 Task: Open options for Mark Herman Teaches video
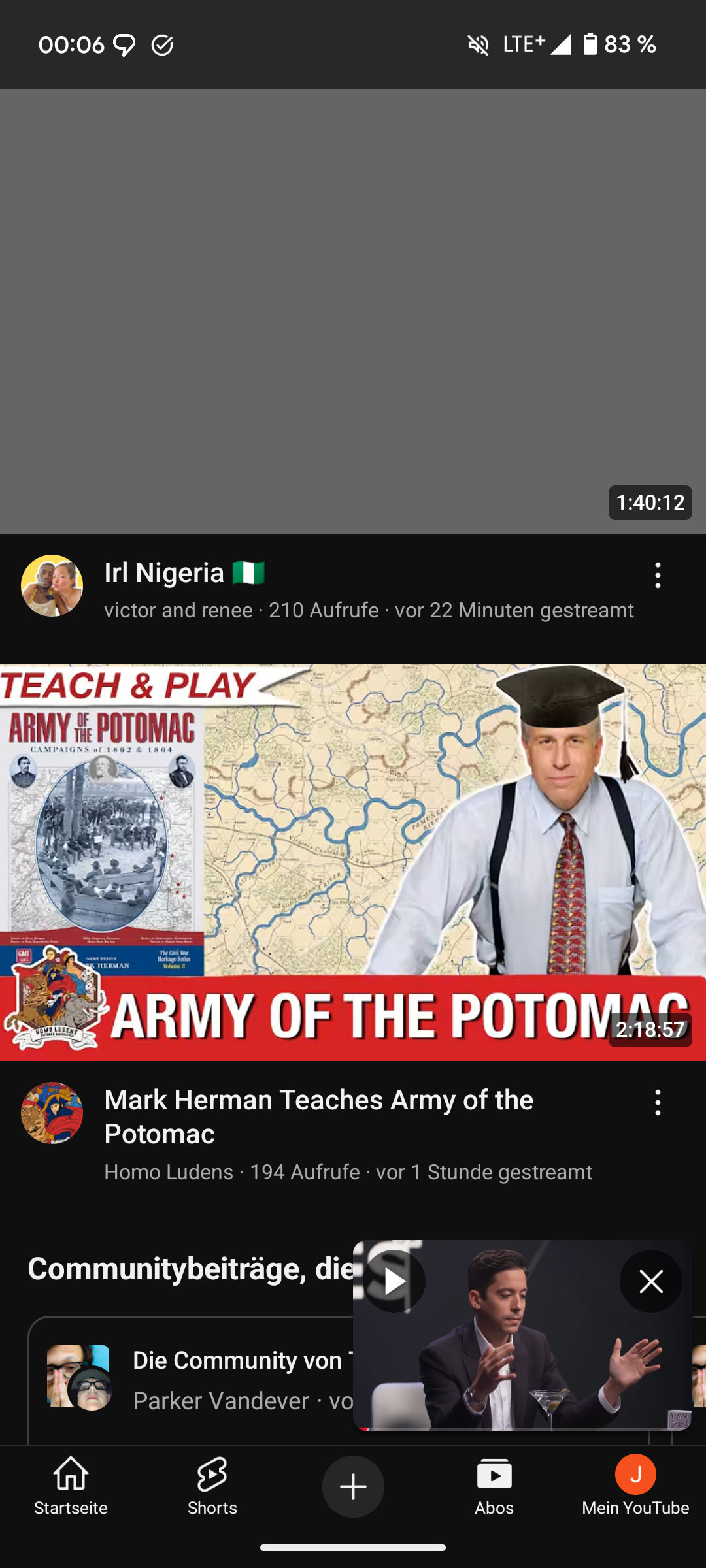click(x=658, y=1103)
